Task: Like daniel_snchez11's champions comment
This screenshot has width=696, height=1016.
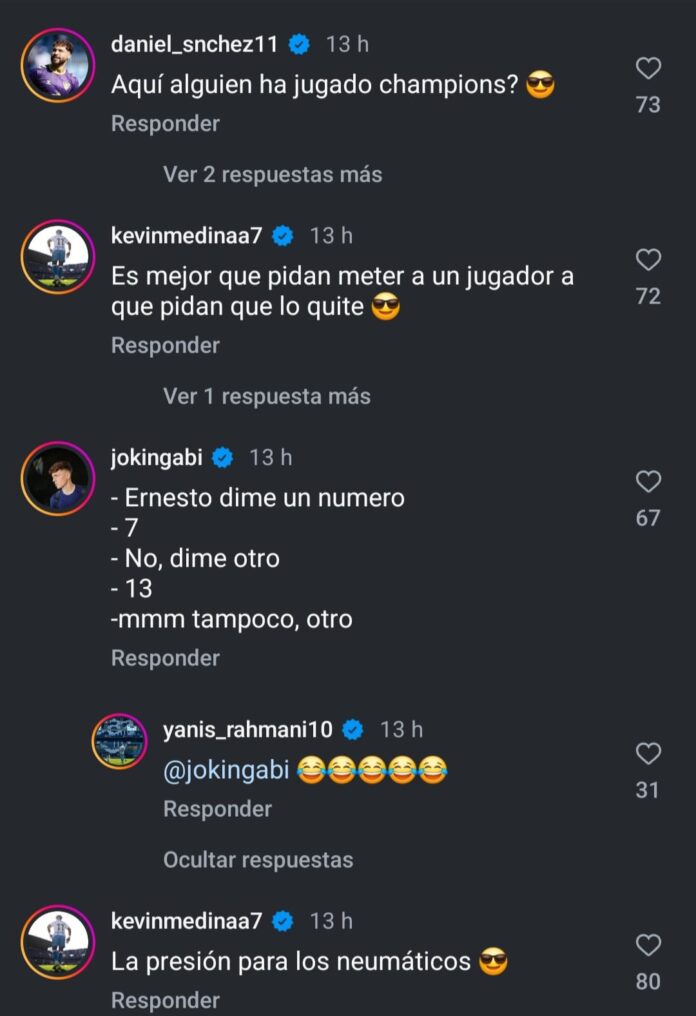Action: point(648,68)
